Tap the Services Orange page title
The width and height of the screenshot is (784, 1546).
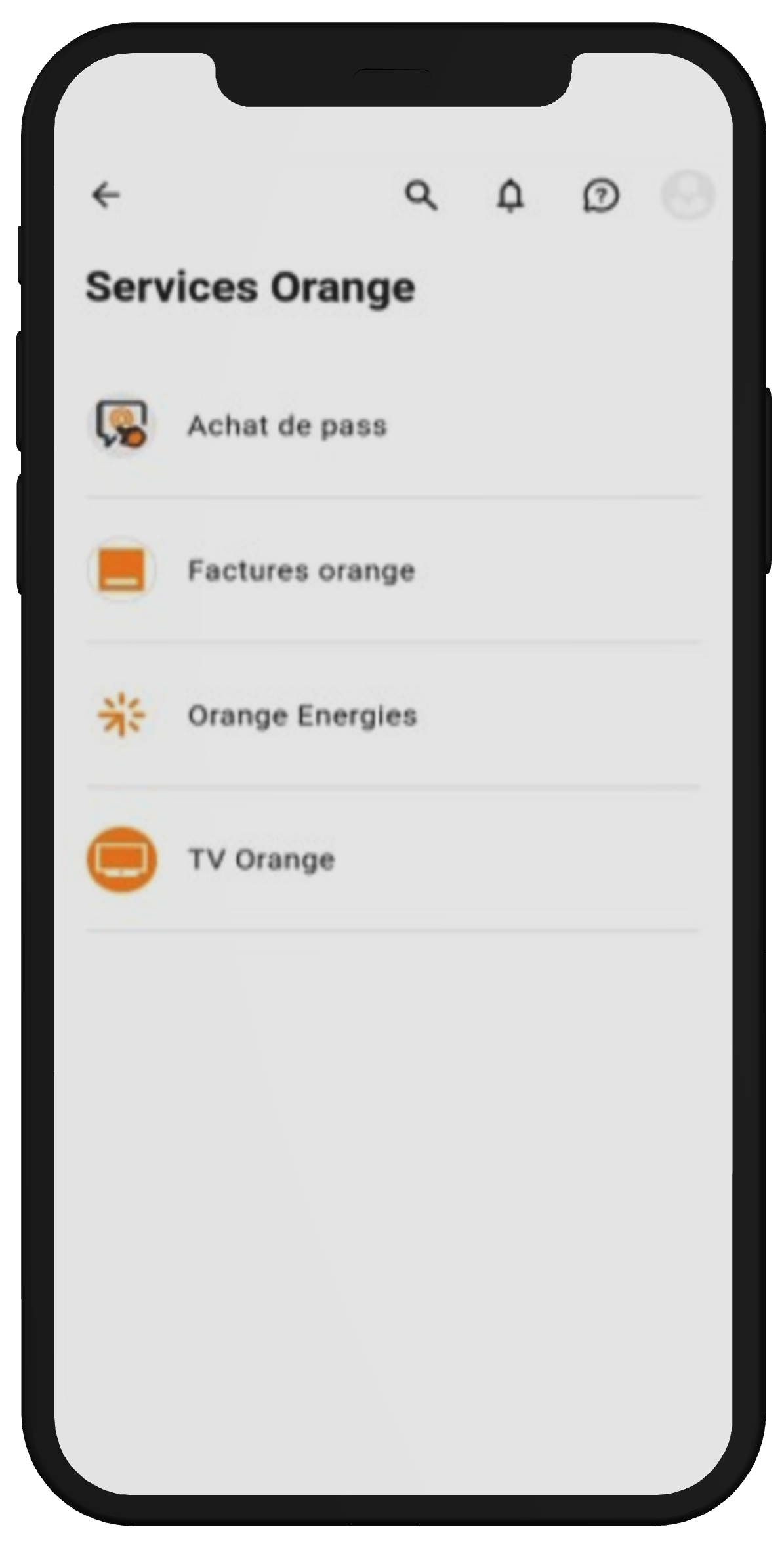click(251, 285)
